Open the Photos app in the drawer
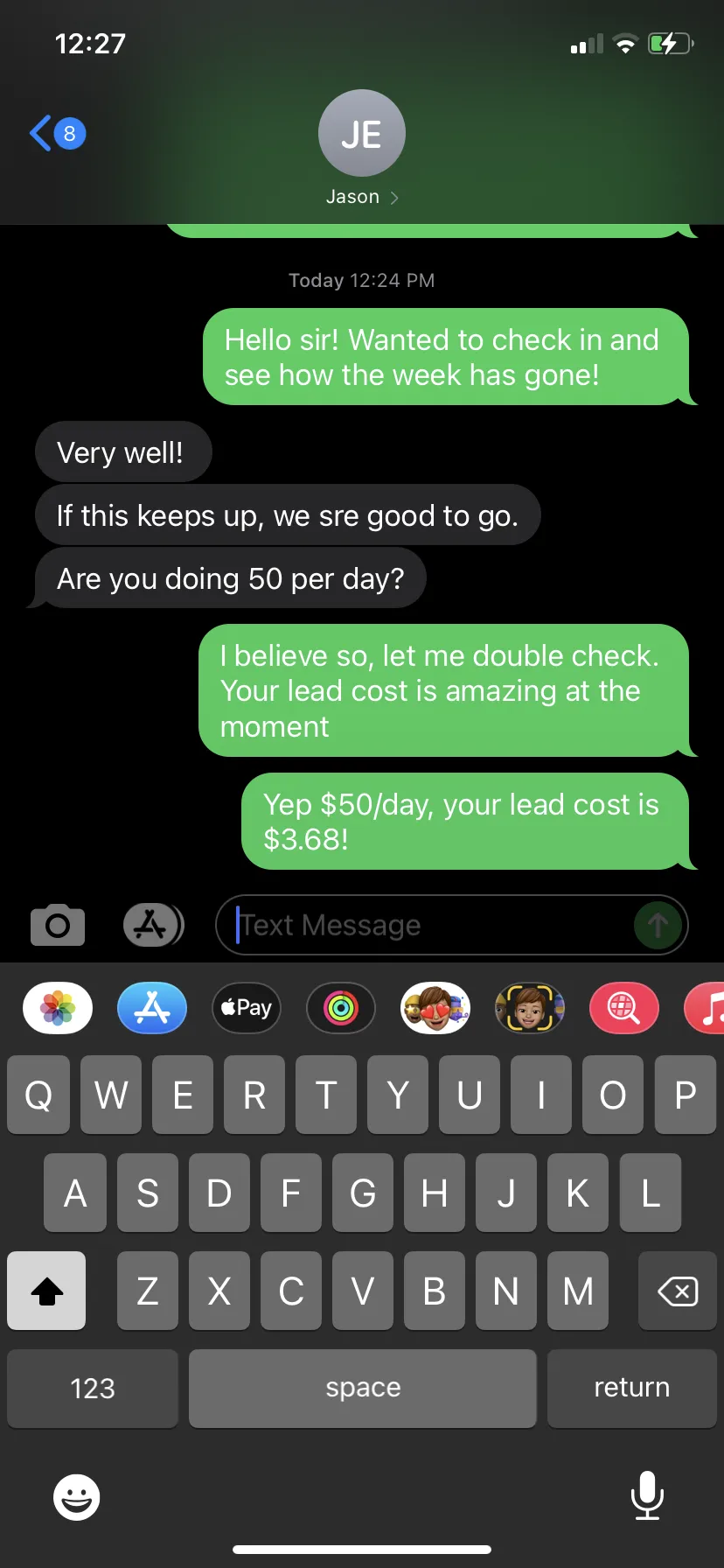This screenshot has height=1568, width=724. tap(58, 1008)
